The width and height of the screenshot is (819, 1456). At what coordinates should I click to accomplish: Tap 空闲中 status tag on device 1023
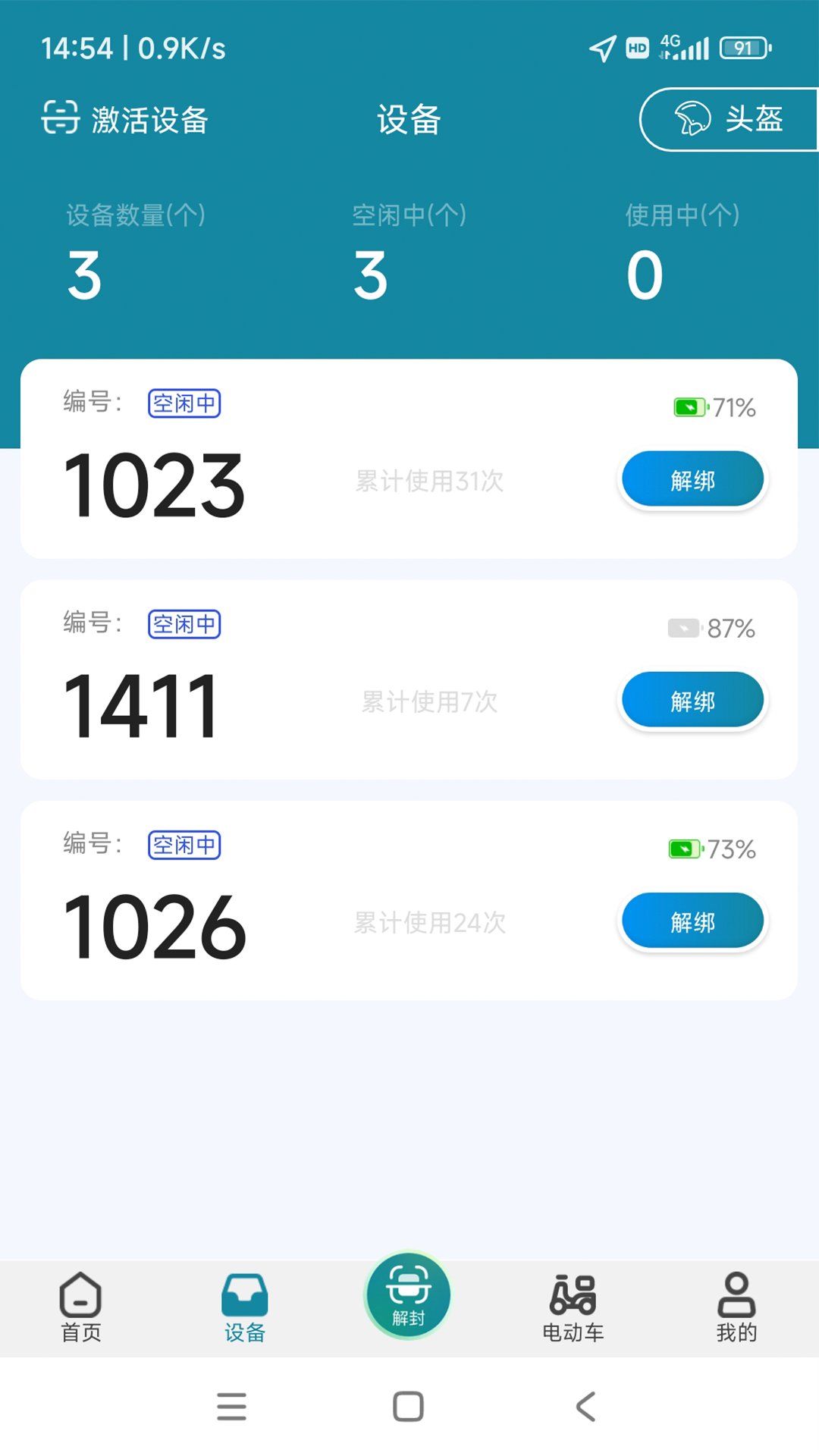tap(184, 404)
